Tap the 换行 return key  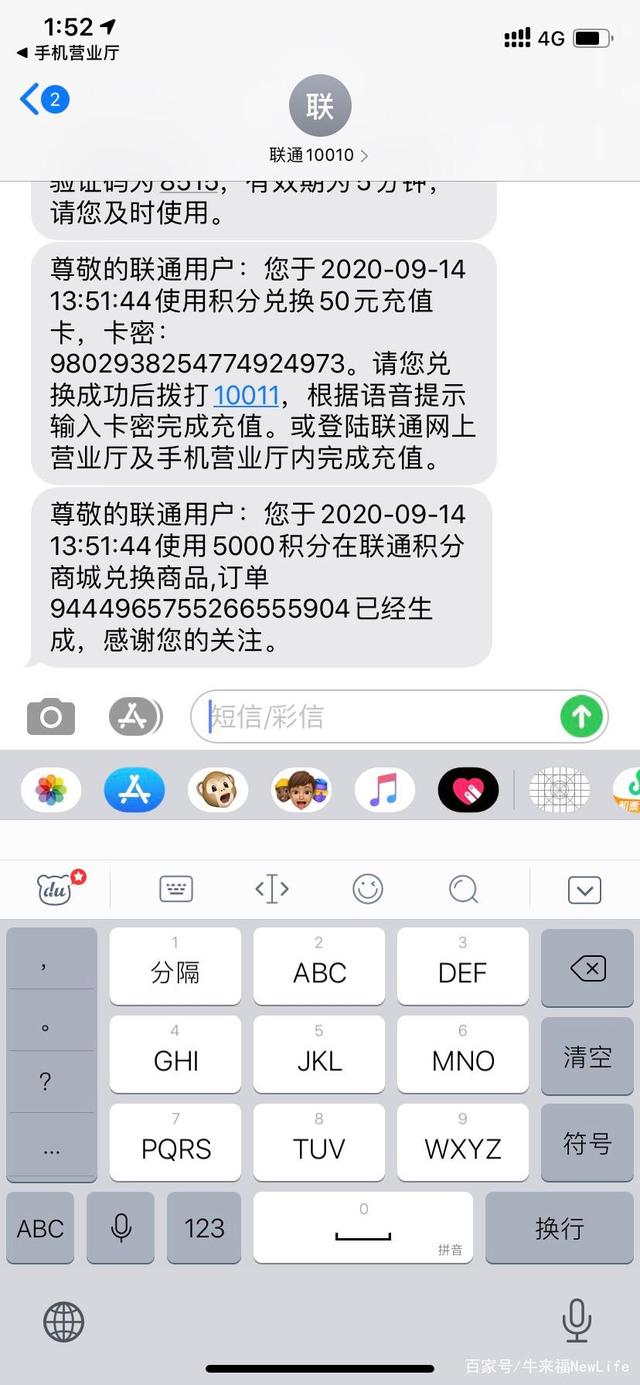tap(558, 1228)
